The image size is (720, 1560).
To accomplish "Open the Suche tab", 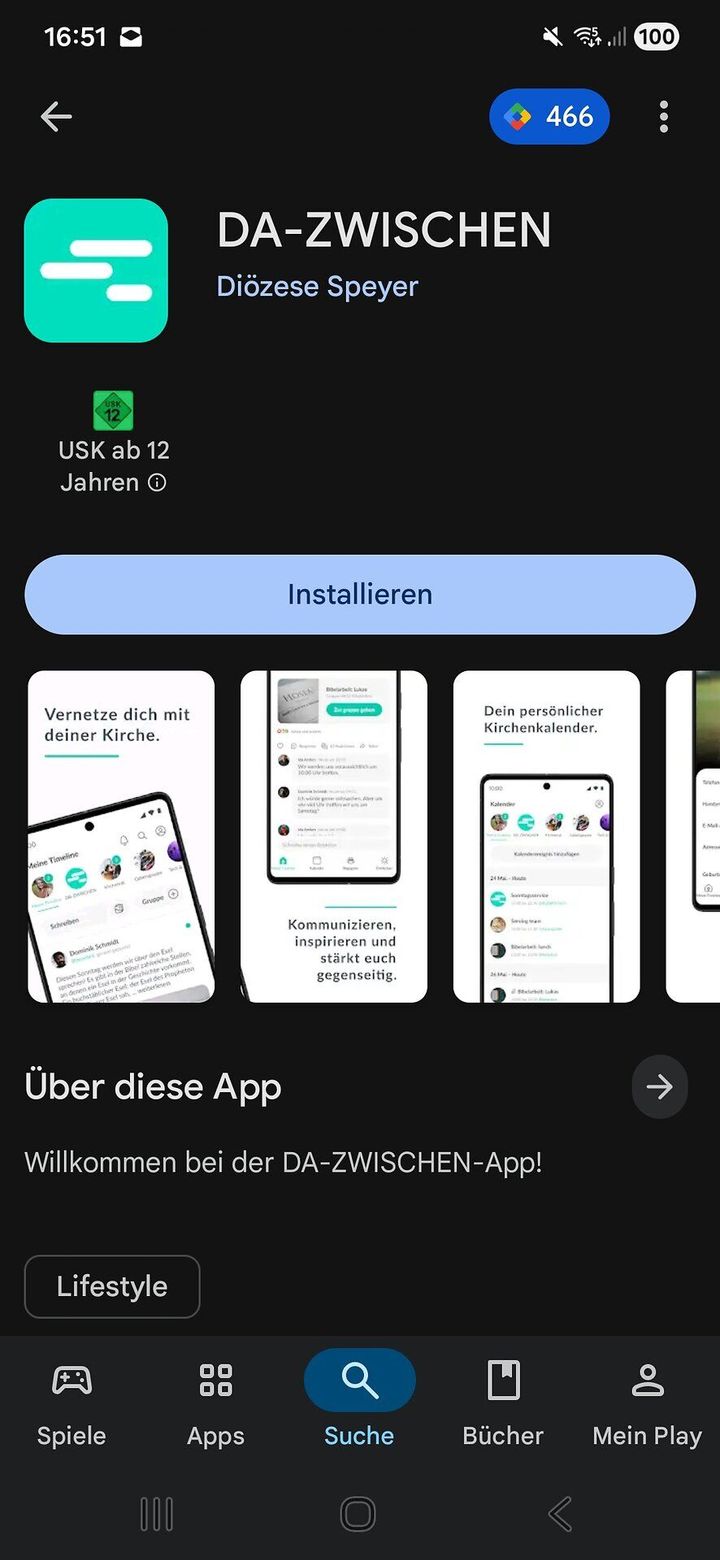I will click(x=359, y=1400).
